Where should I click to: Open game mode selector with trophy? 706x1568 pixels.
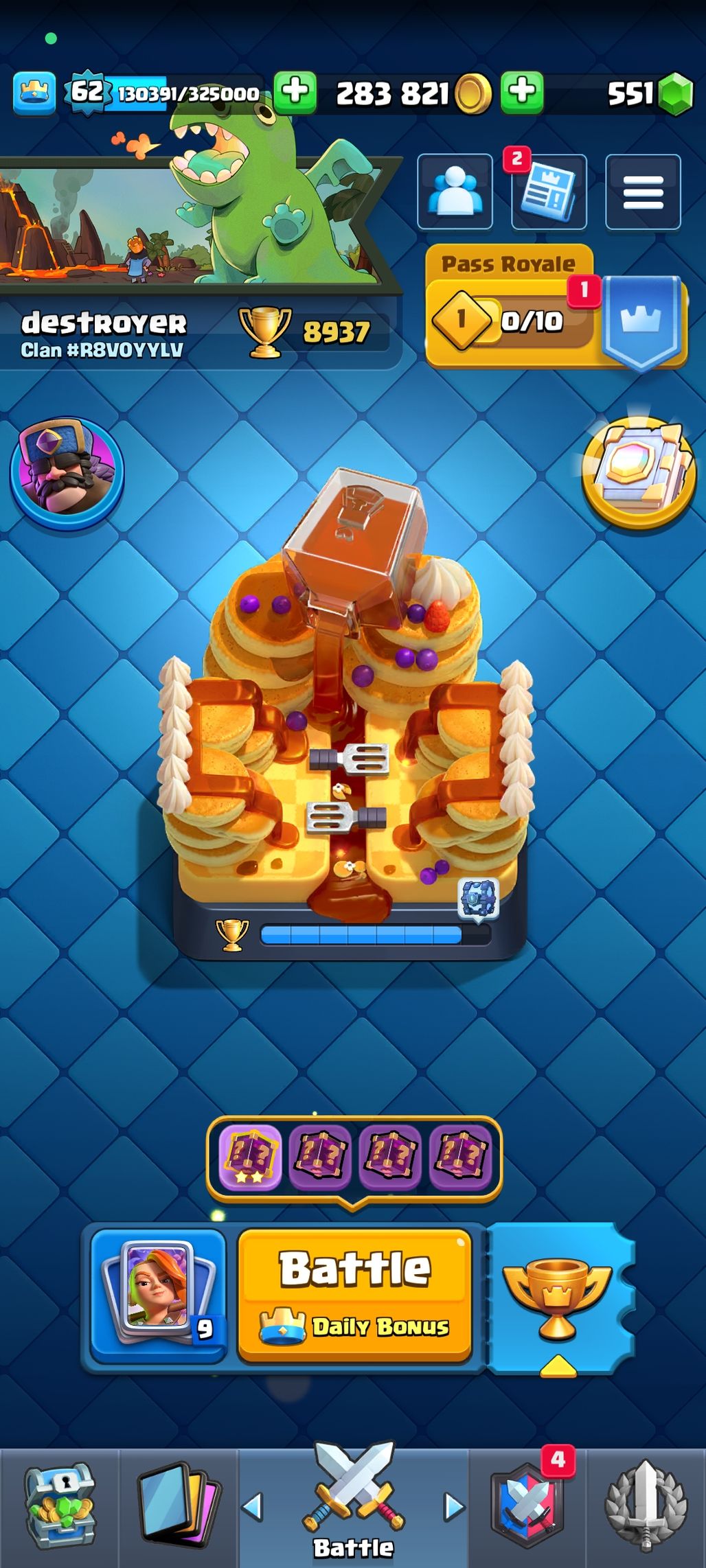(x=558, y=1298)
